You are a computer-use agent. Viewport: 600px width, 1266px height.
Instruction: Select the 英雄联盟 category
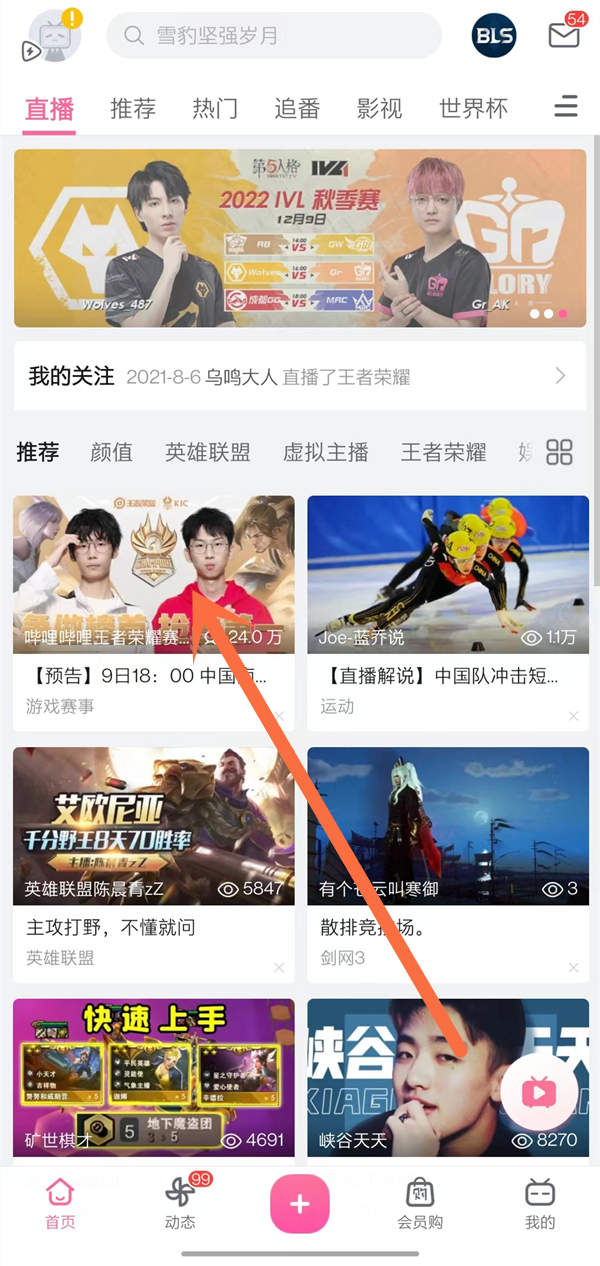(x=207, y=452)
